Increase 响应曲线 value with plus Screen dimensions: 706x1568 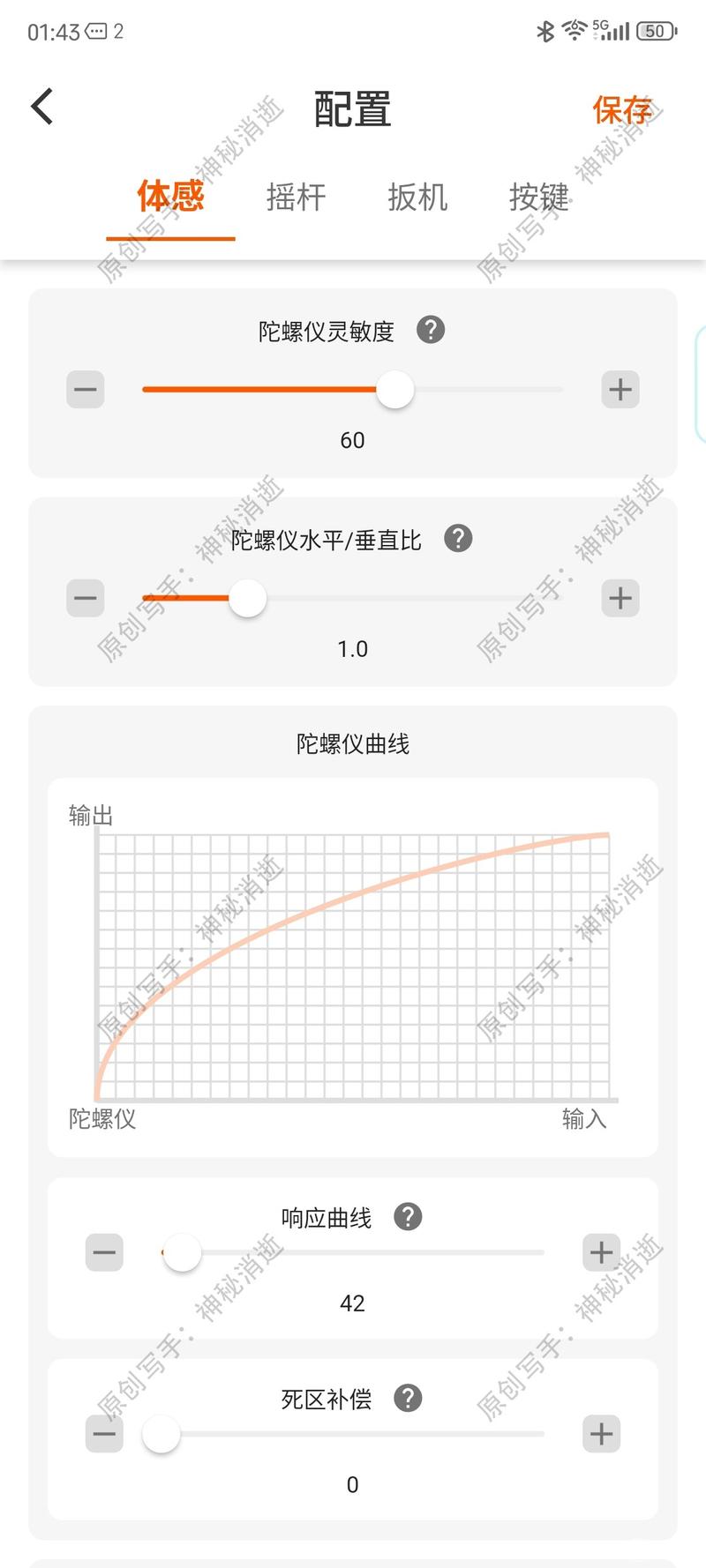[602, 1252]
